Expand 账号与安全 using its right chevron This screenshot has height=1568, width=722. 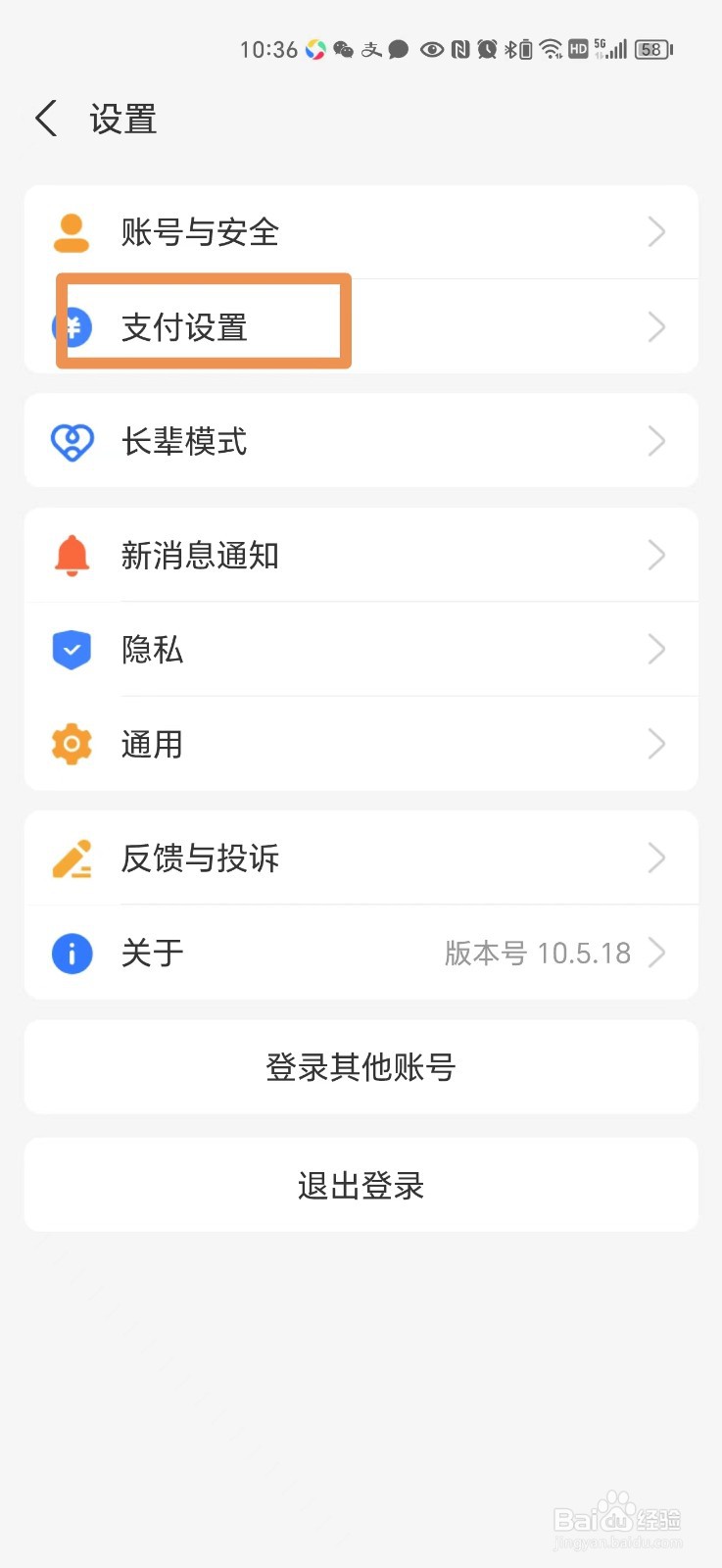point(656,232)
